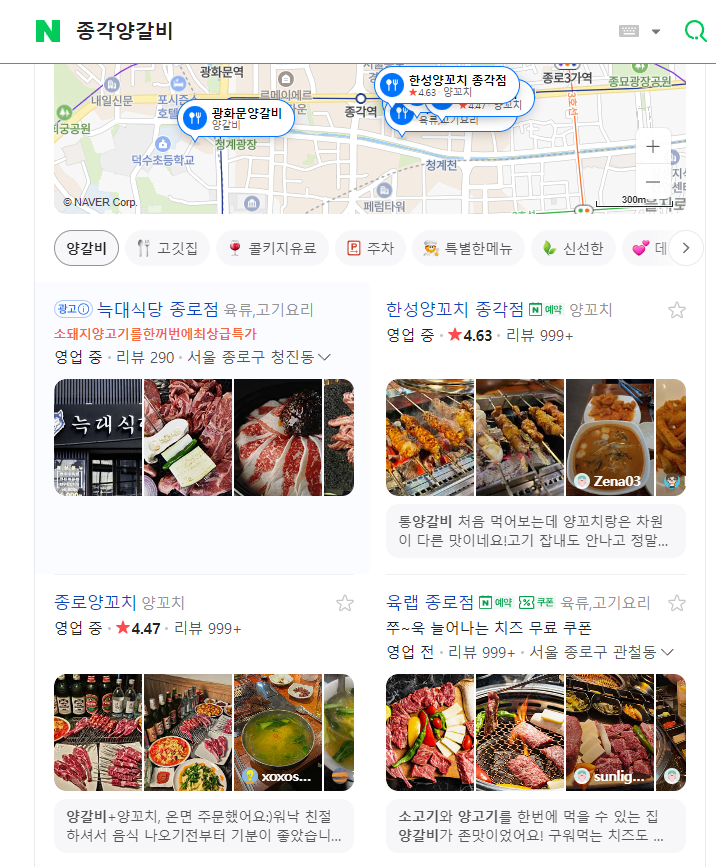Zoom out on the map
The height and width of the screenshot is (867, 716).
point(653,182)
